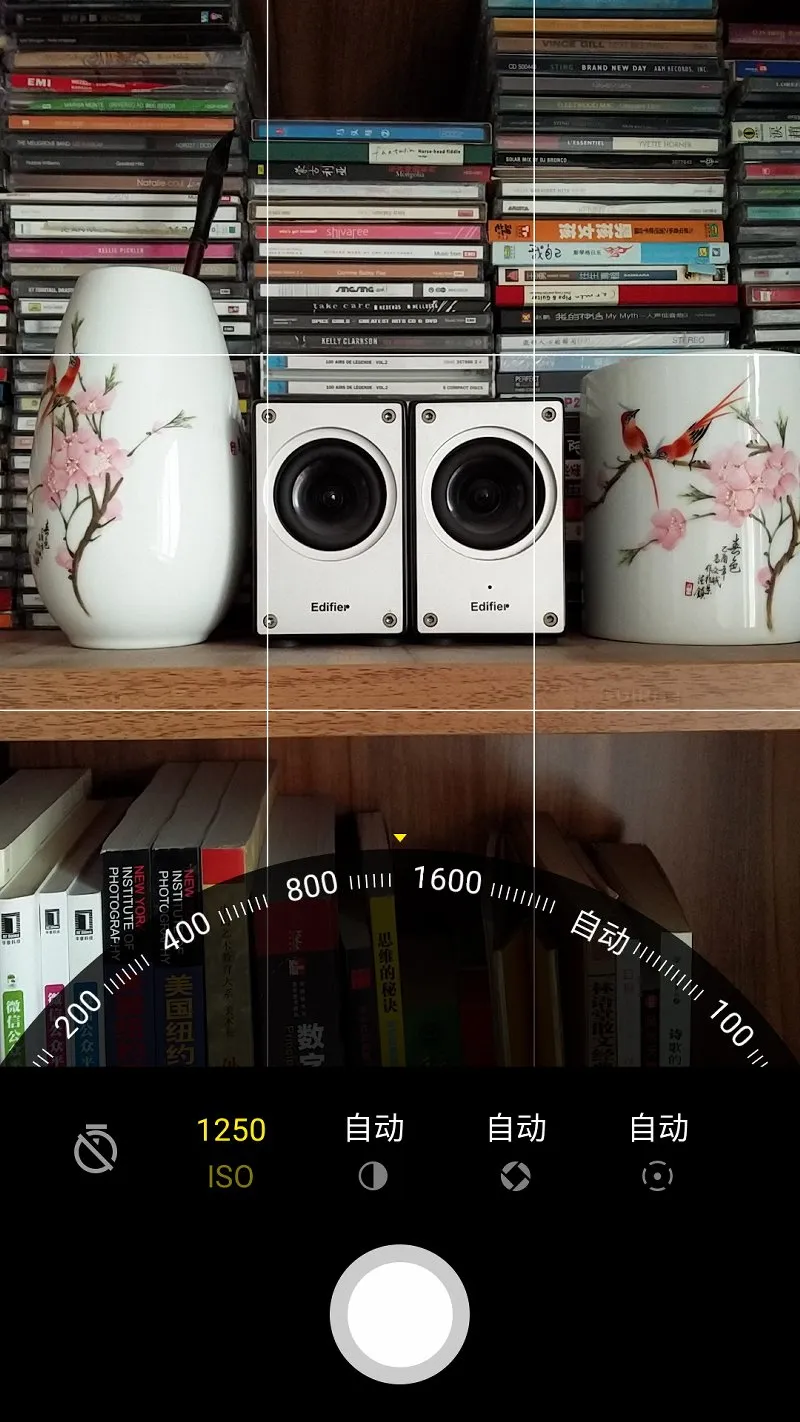The height and width of the screenshot is (1422, 800).
Task: Select ISO 1600 on the dial
Action: [447, 880]
